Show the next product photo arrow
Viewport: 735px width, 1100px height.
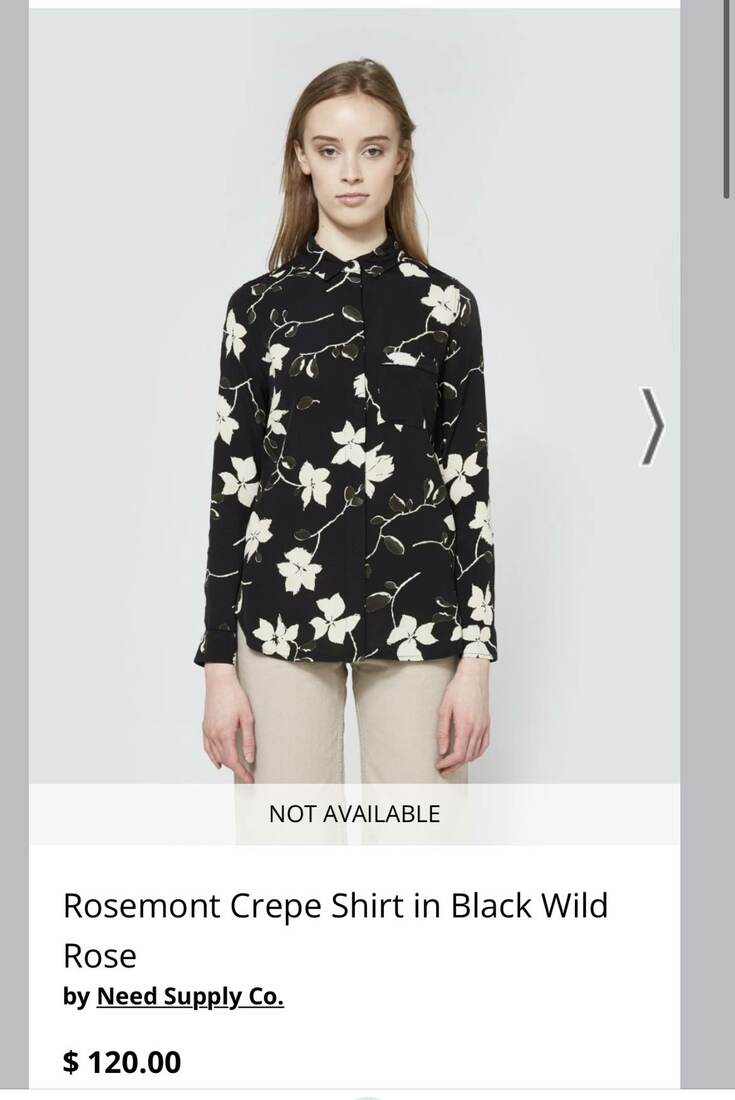point(652,426)
